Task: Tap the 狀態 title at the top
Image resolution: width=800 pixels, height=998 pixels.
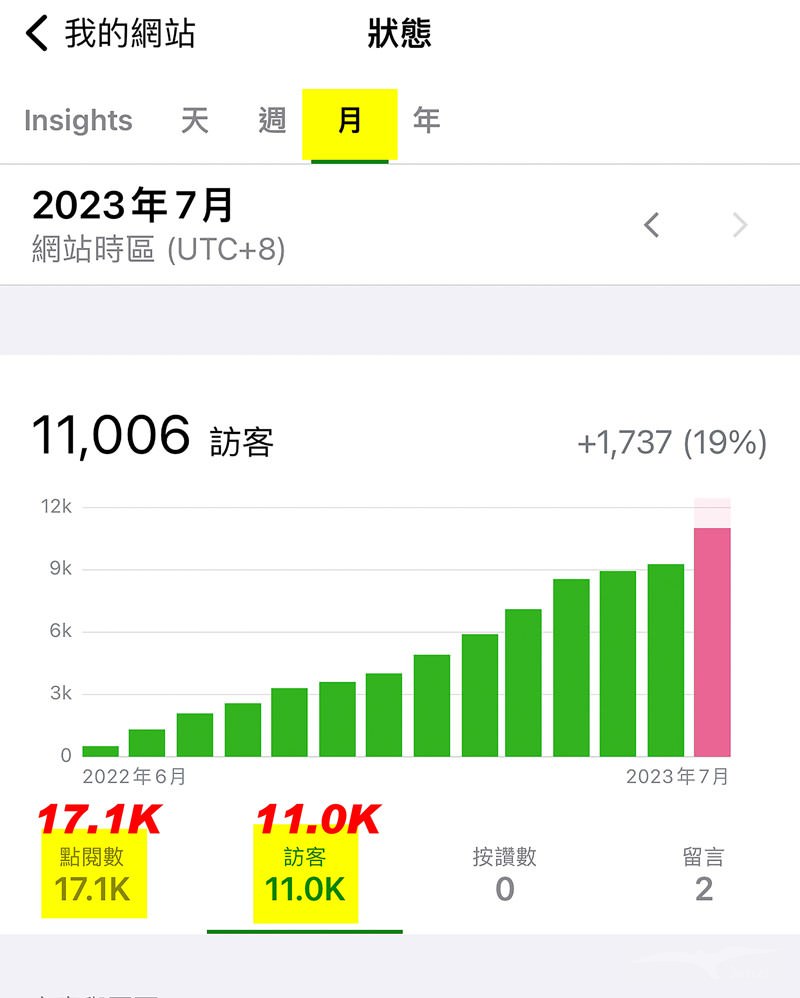Action: pos(399,33)
